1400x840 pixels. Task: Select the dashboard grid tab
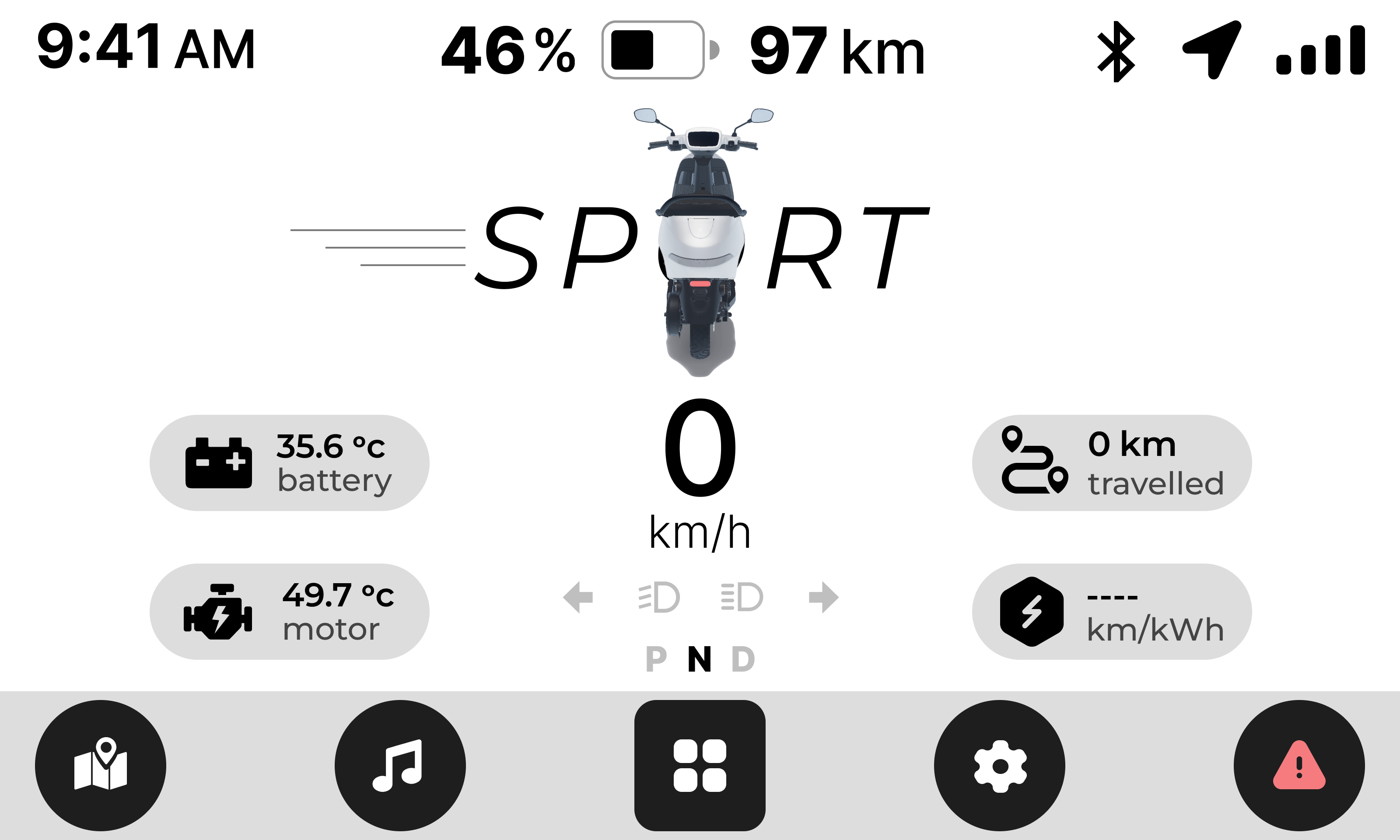click(700, 765)
